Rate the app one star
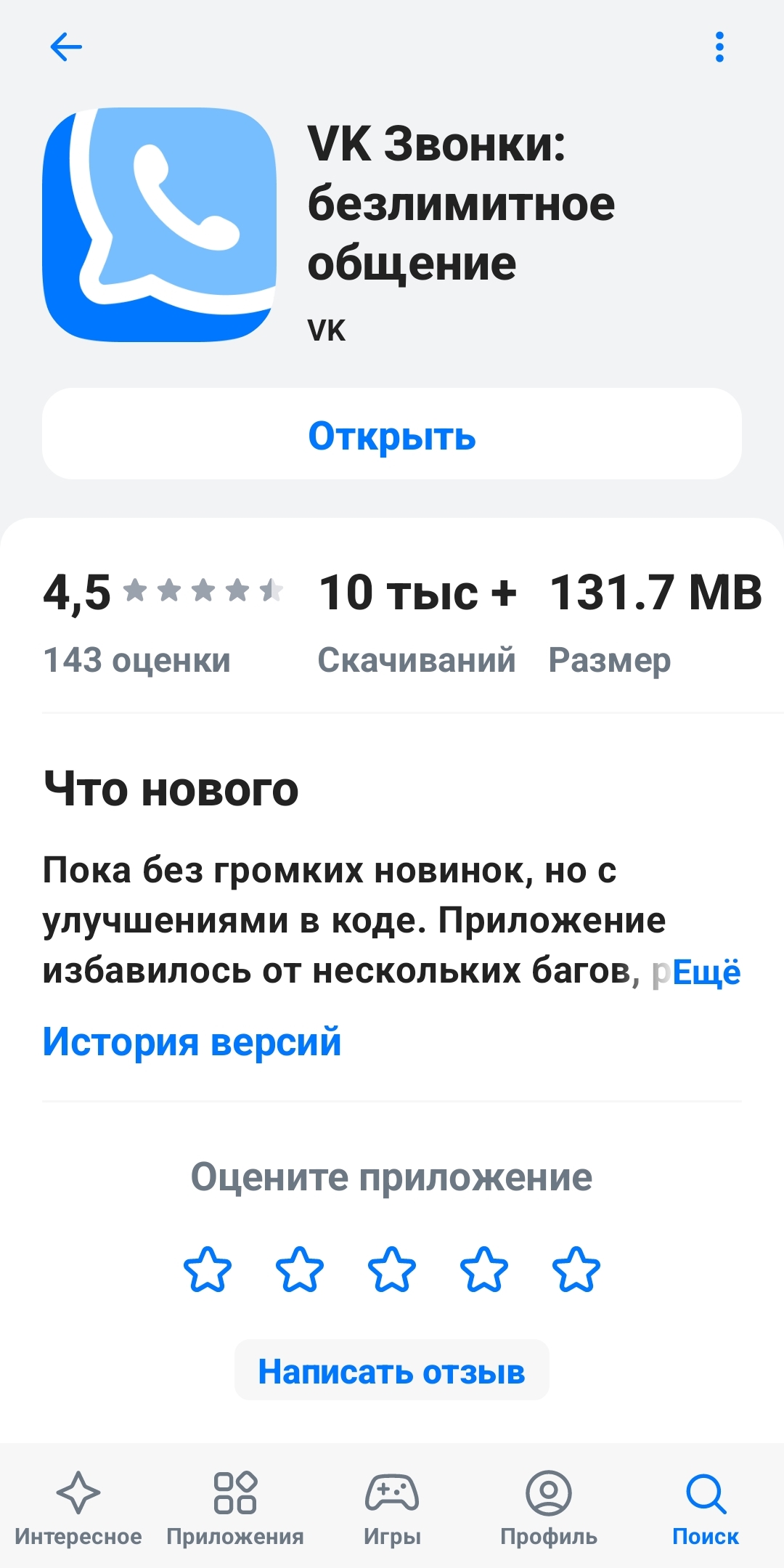 (x=208, y=1270)
